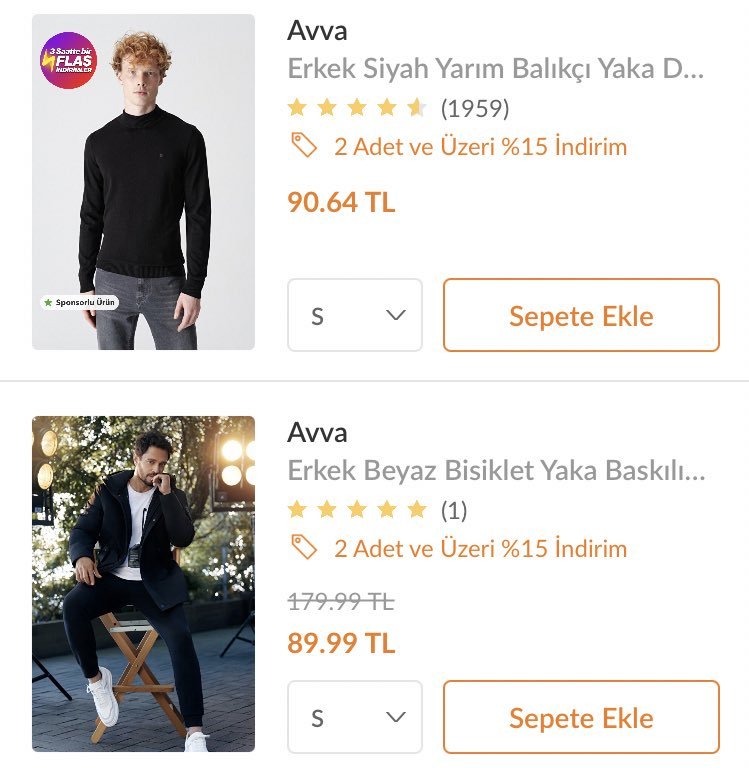Open the size dropdown for the 90.64 TL sweater
Viewport: 749px width, 768px height.
(x=355, y=315)
